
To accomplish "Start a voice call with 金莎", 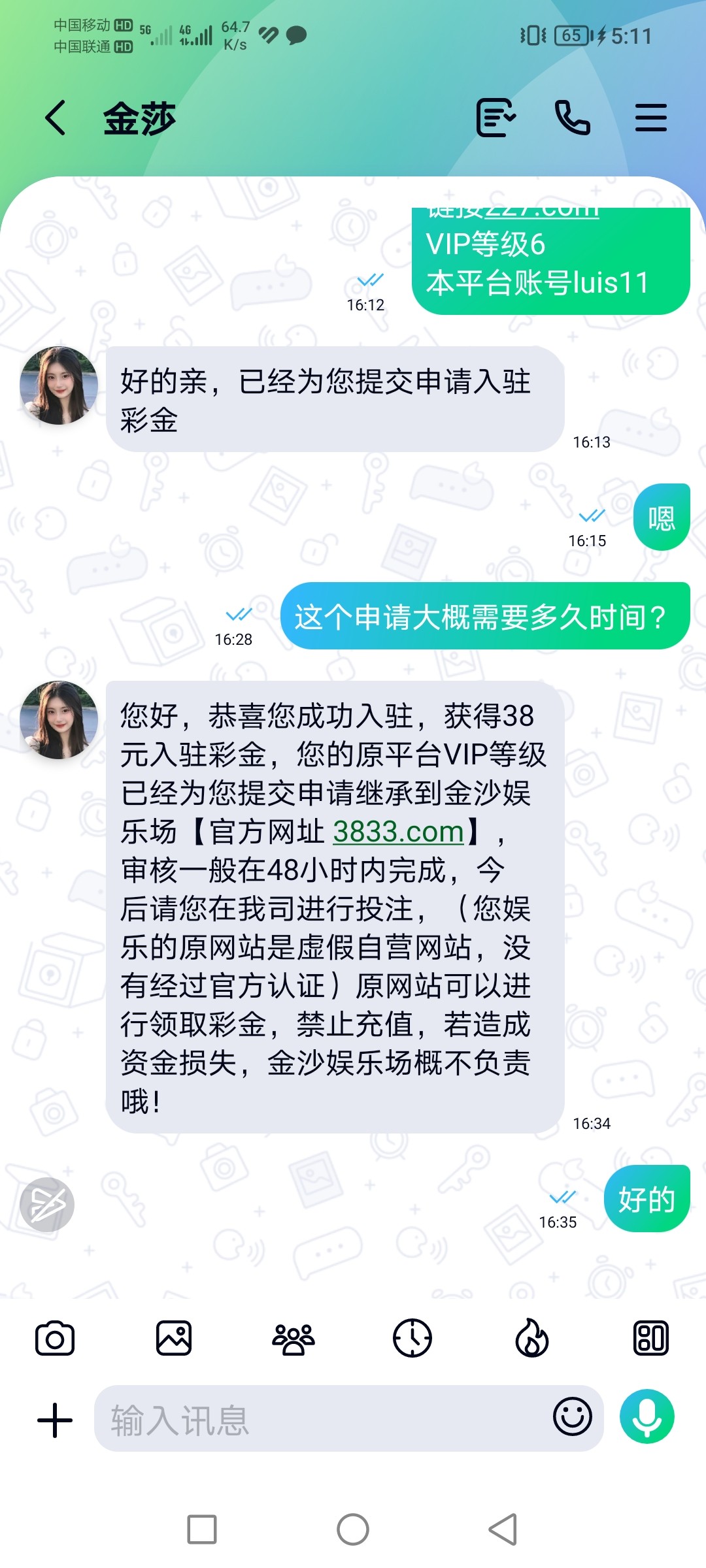I will pos(572,118).
